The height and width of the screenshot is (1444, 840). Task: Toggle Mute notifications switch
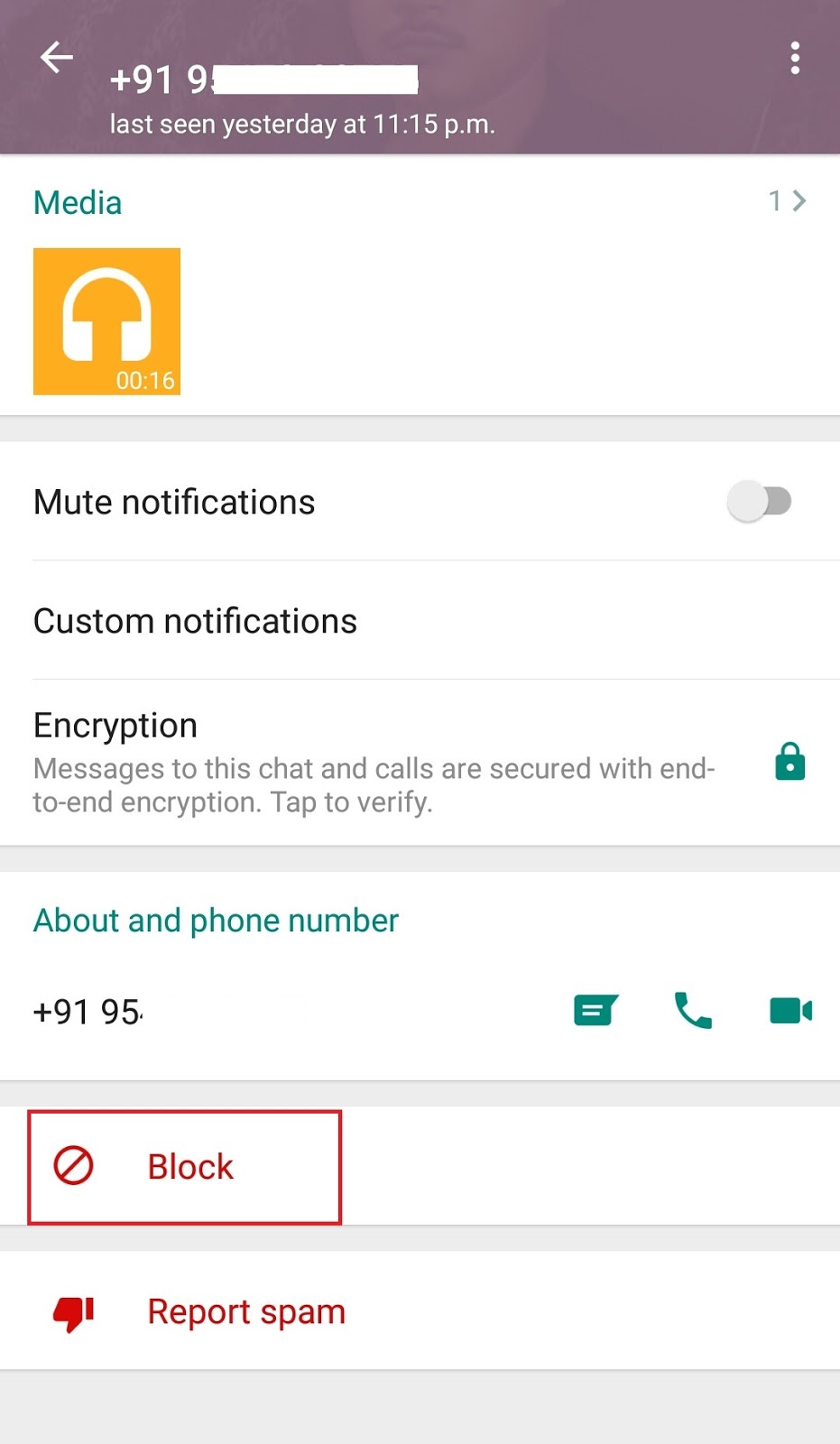click(760, 501)
